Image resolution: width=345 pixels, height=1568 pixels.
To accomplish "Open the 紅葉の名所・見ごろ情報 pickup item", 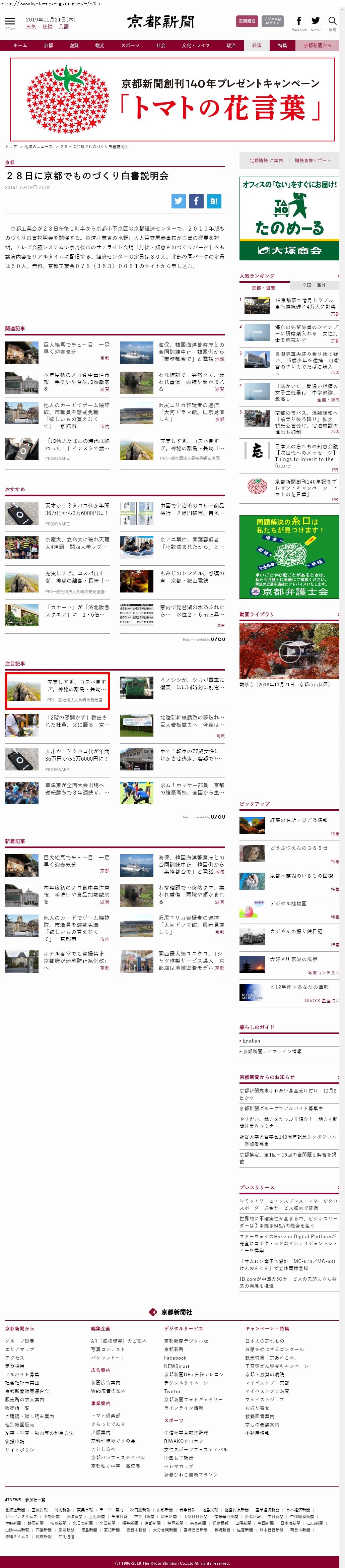I will pos(298,820).
